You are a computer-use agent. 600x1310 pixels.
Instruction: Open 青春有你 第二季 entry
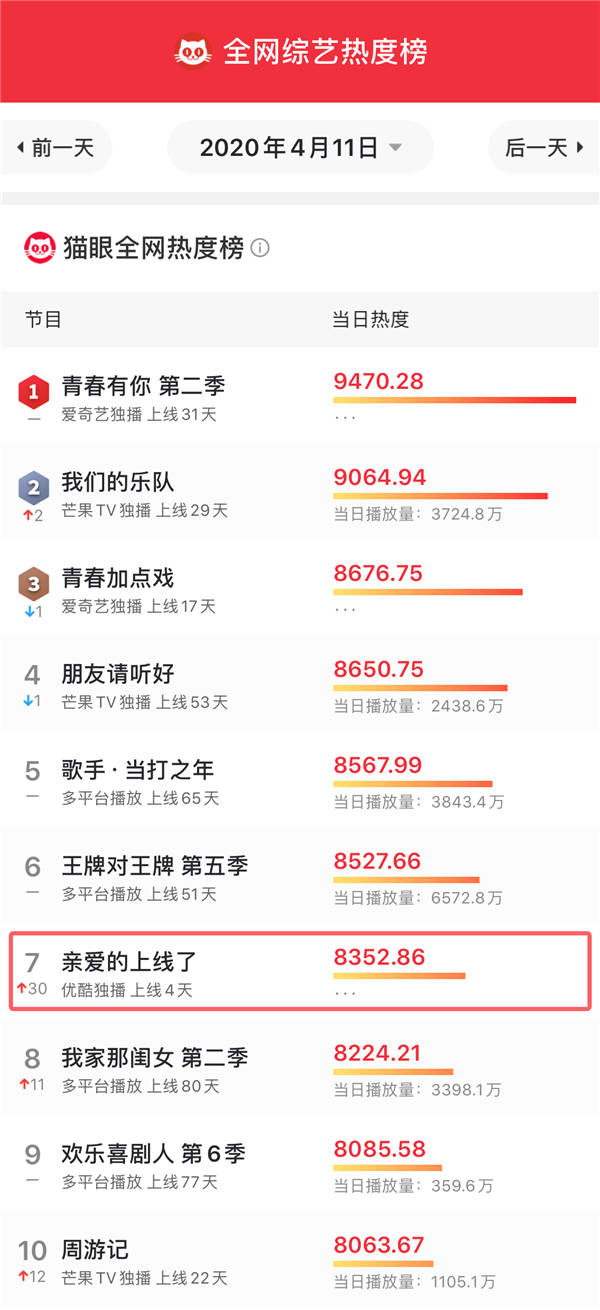click(x=300, y=396)
